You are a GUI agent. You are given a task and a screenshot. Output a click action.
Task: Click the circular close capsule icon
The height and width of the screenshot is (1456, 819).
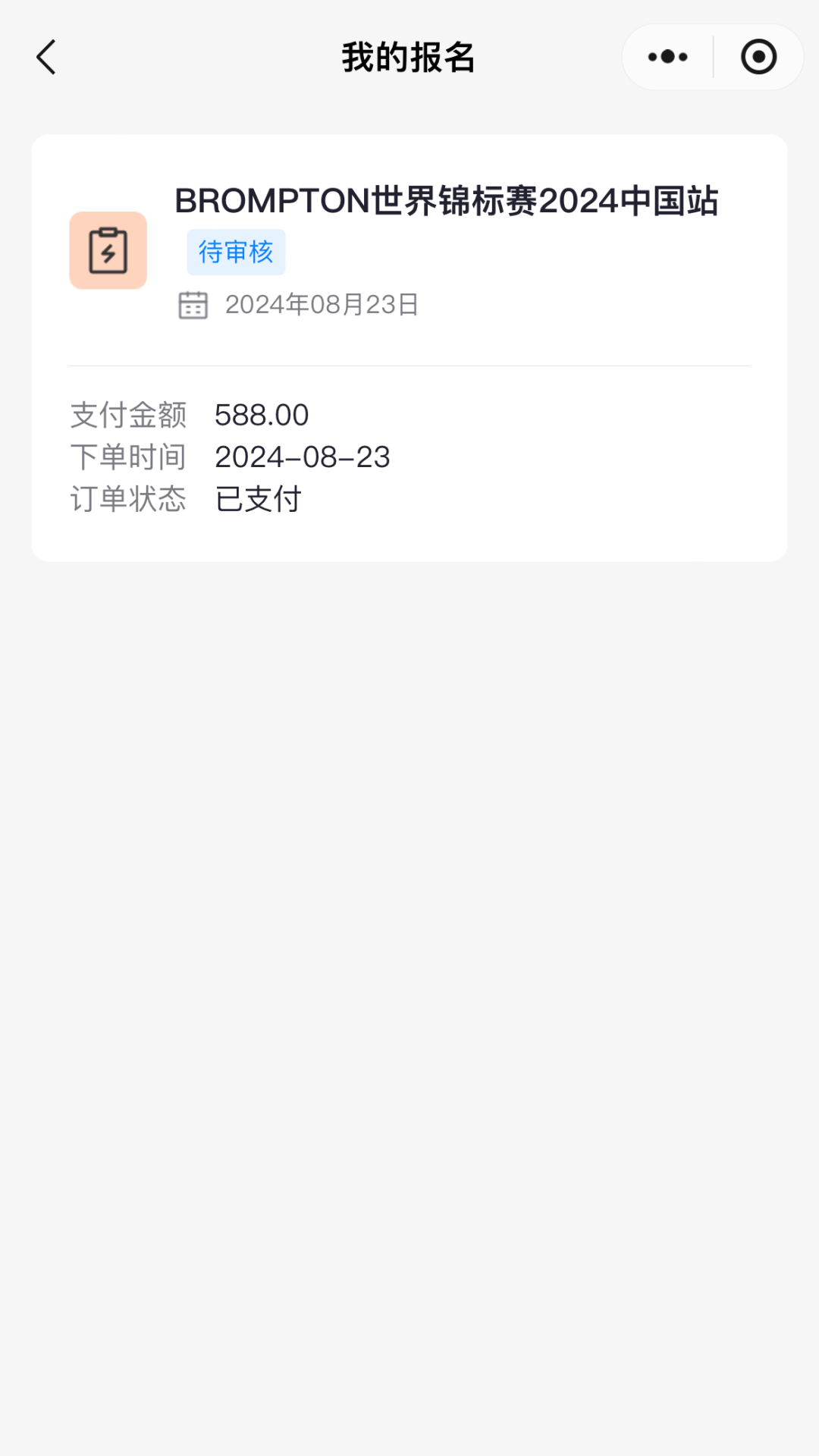pyautogui.click(x=758, y=56)
